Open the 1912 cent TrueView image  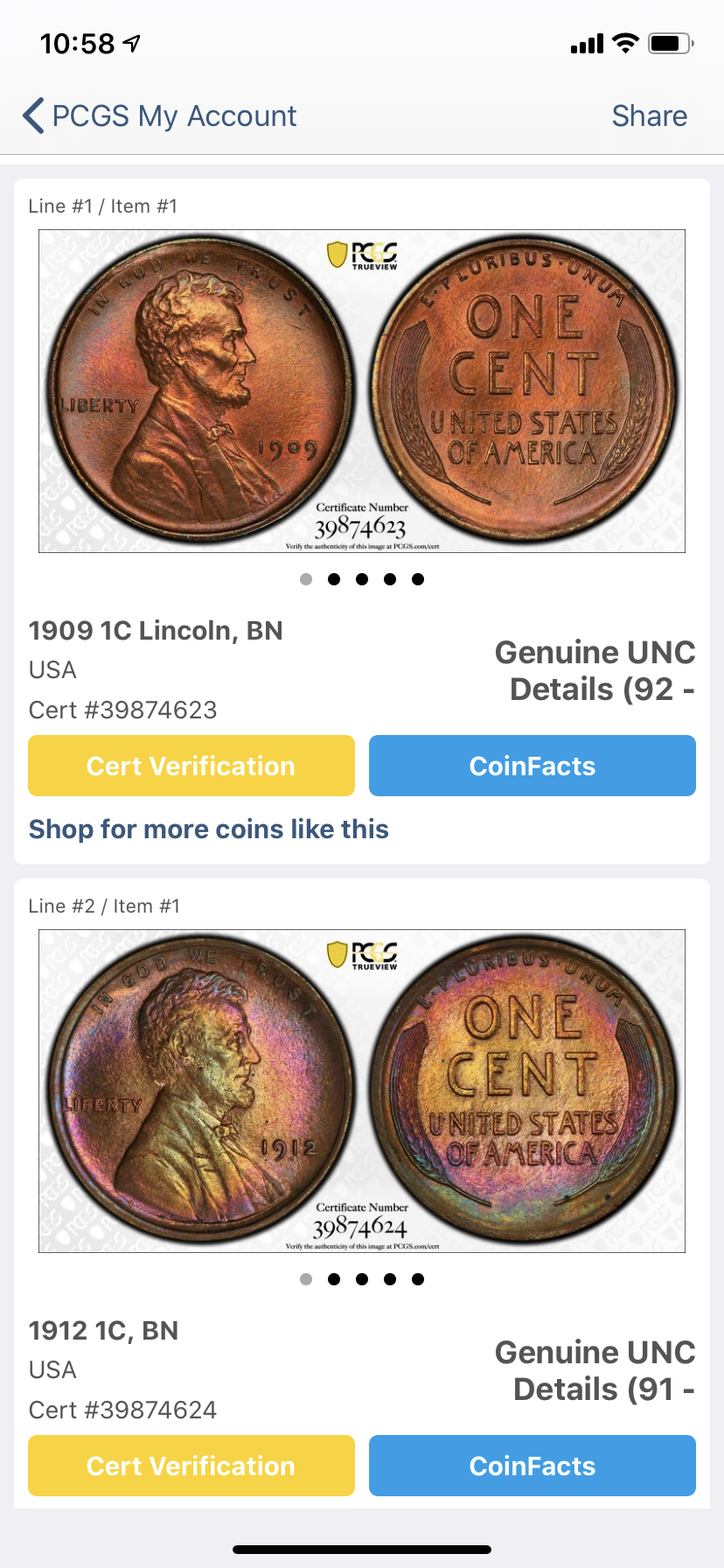(362, 1091)
